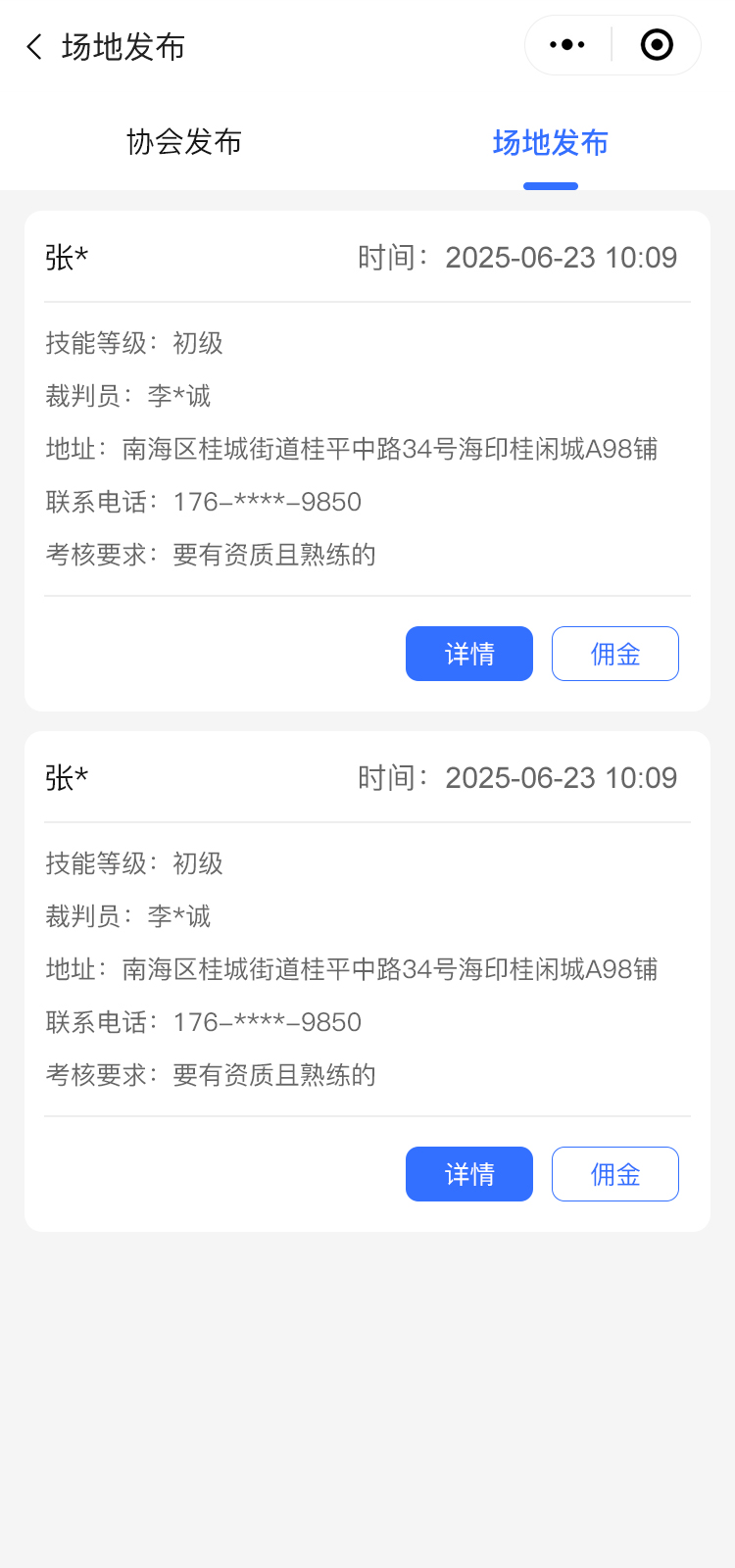Select the 场地发布 tab
735x1568 pixels.
[x=550, y=143]
